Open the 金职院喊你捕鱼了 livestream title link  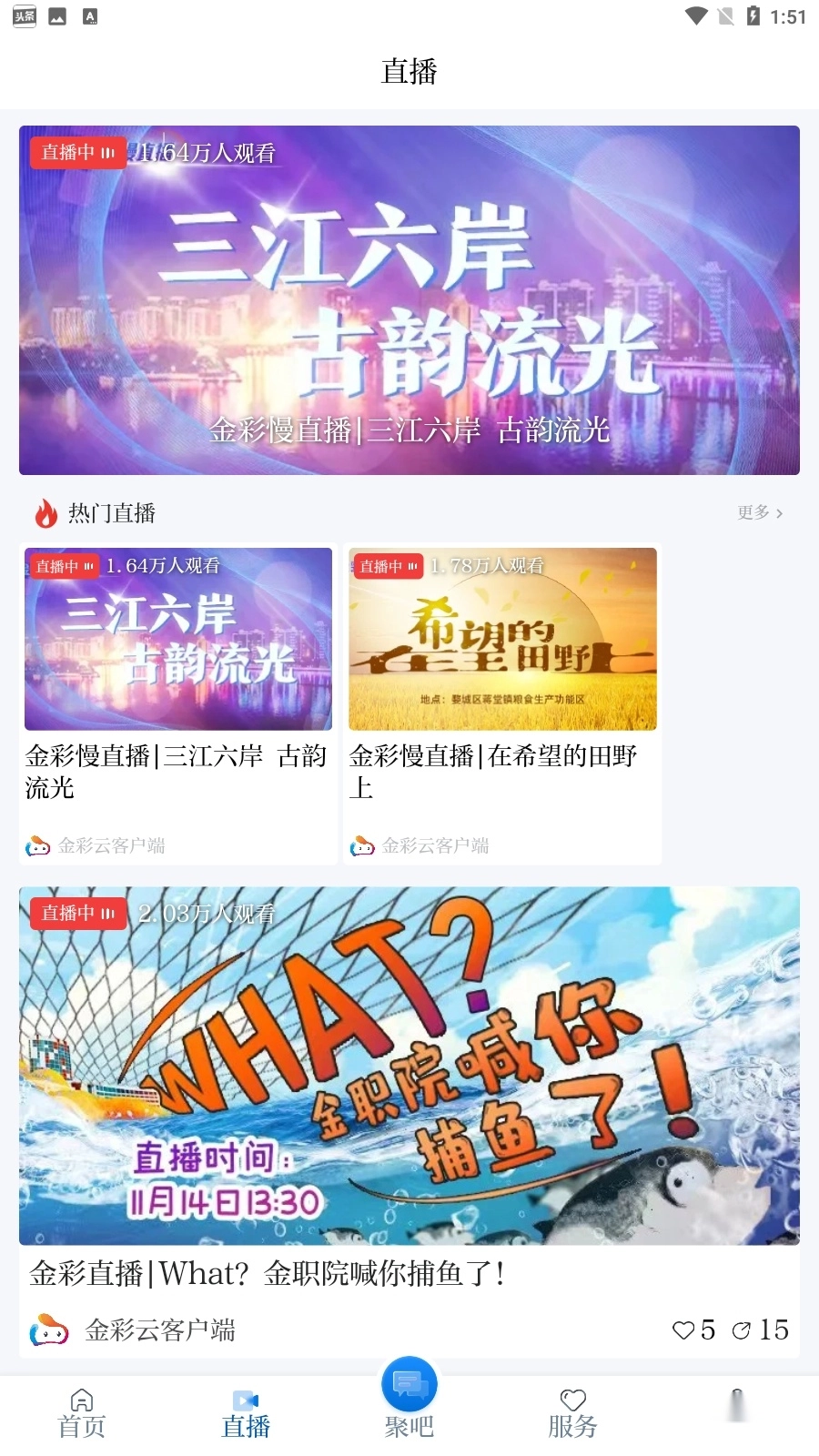point(267,1274)
